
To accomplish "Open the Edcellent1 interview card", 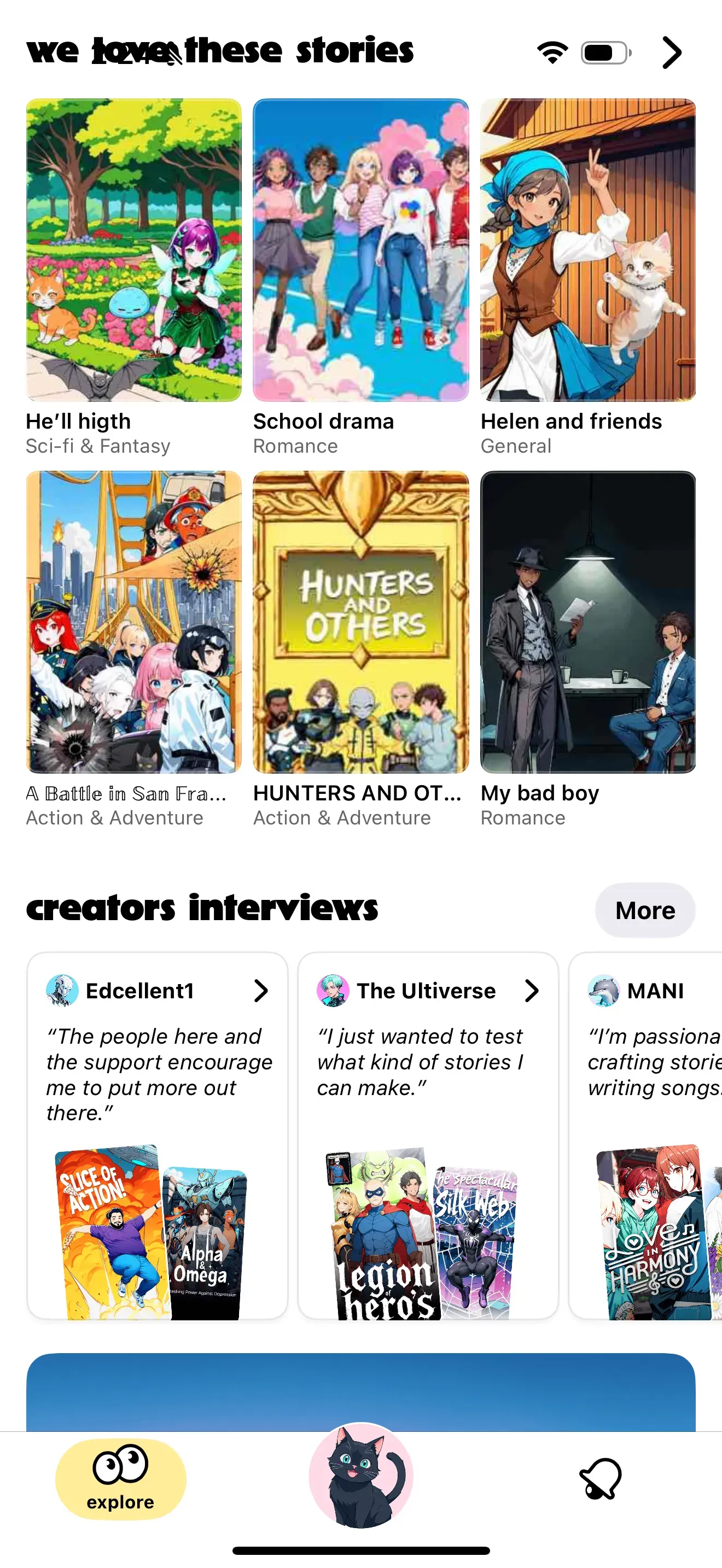I will point(157,1134).
